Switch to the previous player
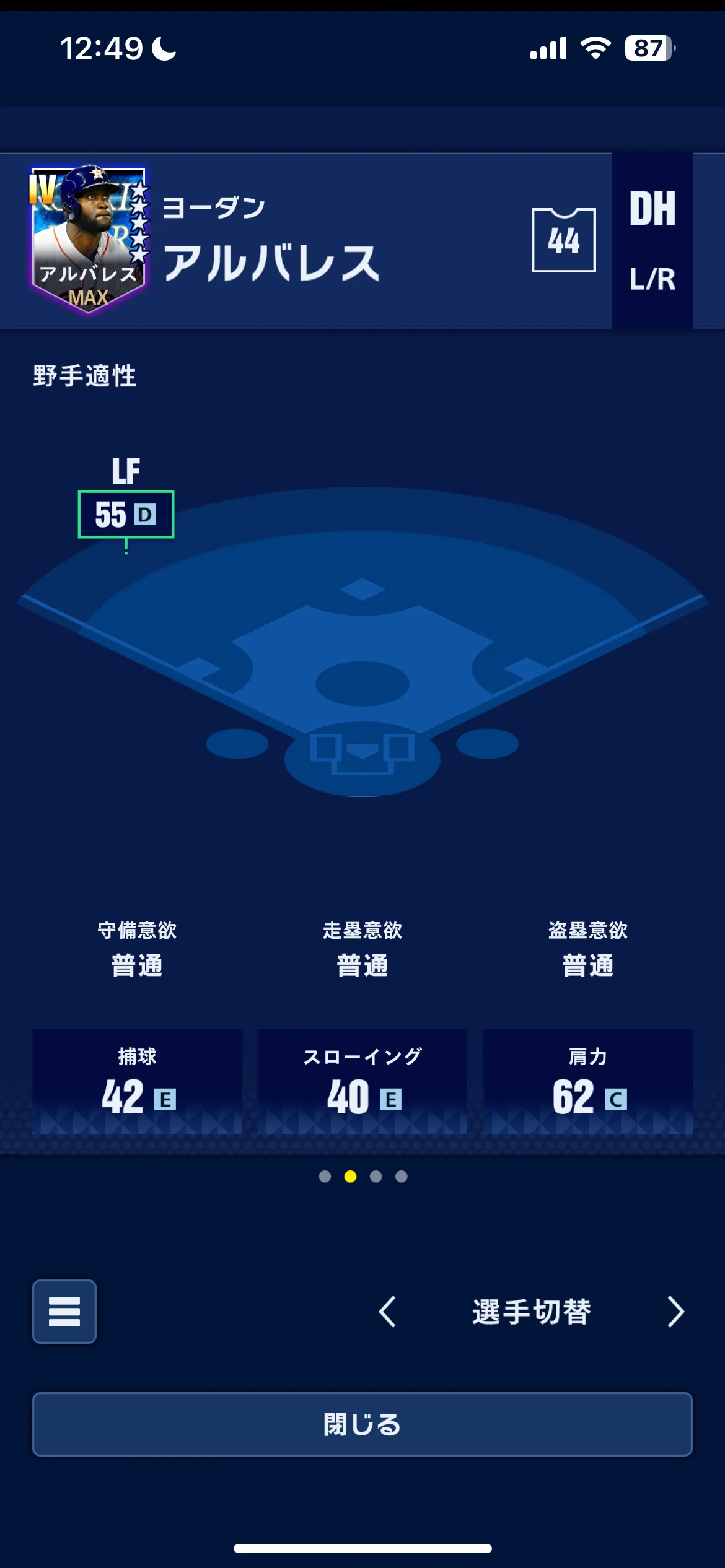The height and width of the screenshot is (1568, 725). click(x=388, y=1312)
